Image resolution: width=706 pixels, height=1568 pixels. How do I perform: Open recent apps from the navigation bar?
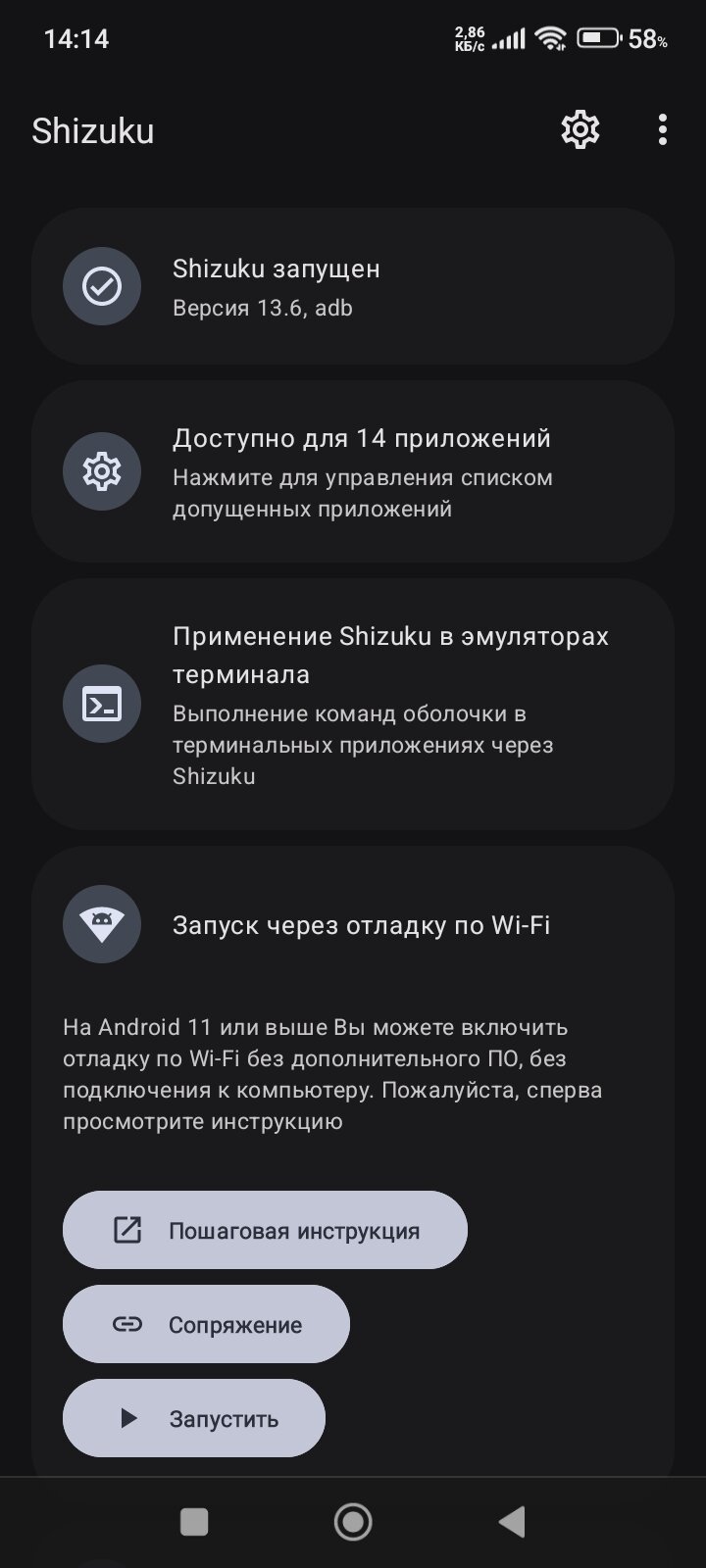(x=194, y=1521)
